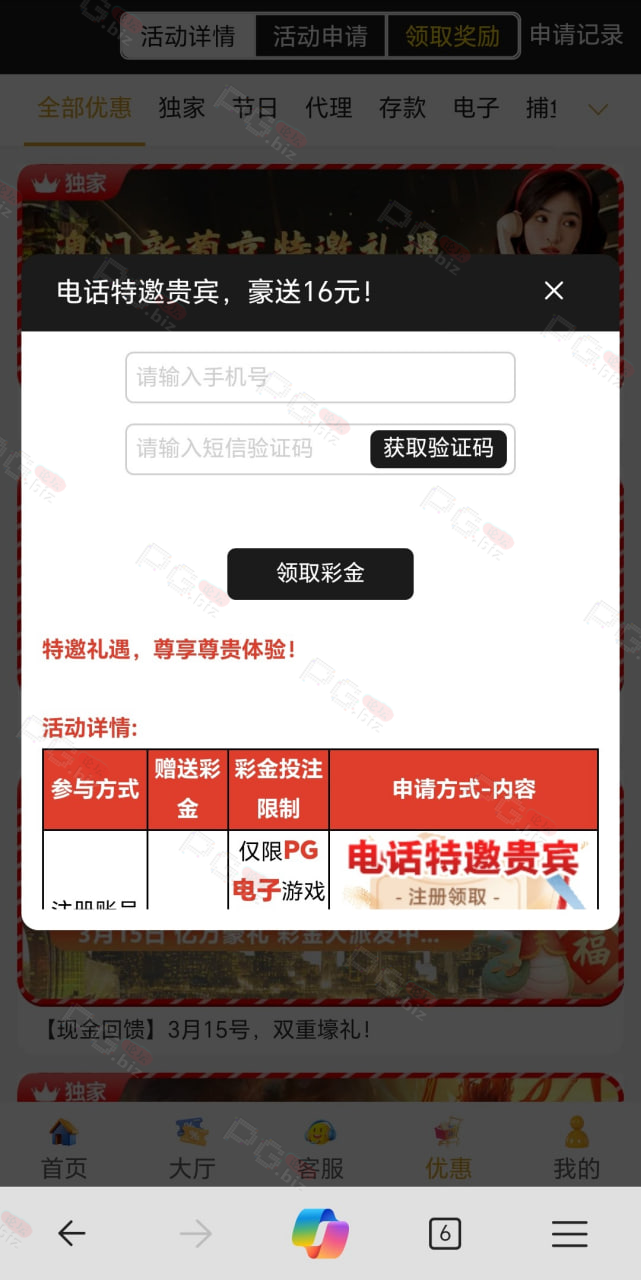This screenshot has height=1280, width=641.
Task: Close the 电话特邀贵宾 dialog
Action: pyautogui.click(x=554, y=291)
